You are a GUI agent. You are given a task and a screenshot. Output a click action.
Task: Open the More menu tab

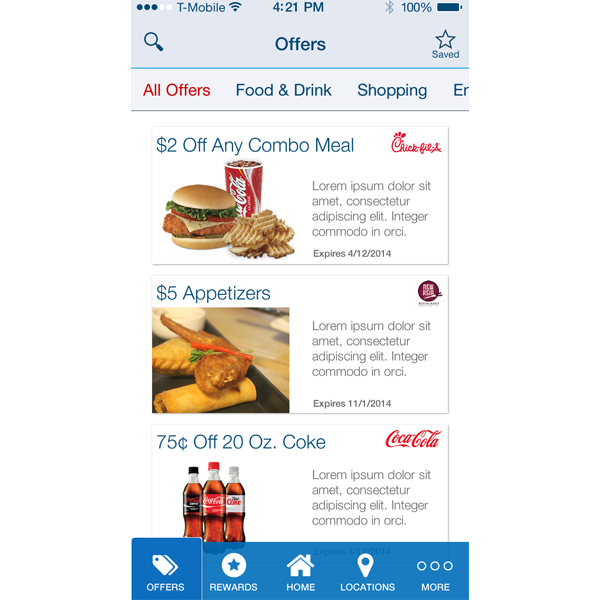coord(435,572)
